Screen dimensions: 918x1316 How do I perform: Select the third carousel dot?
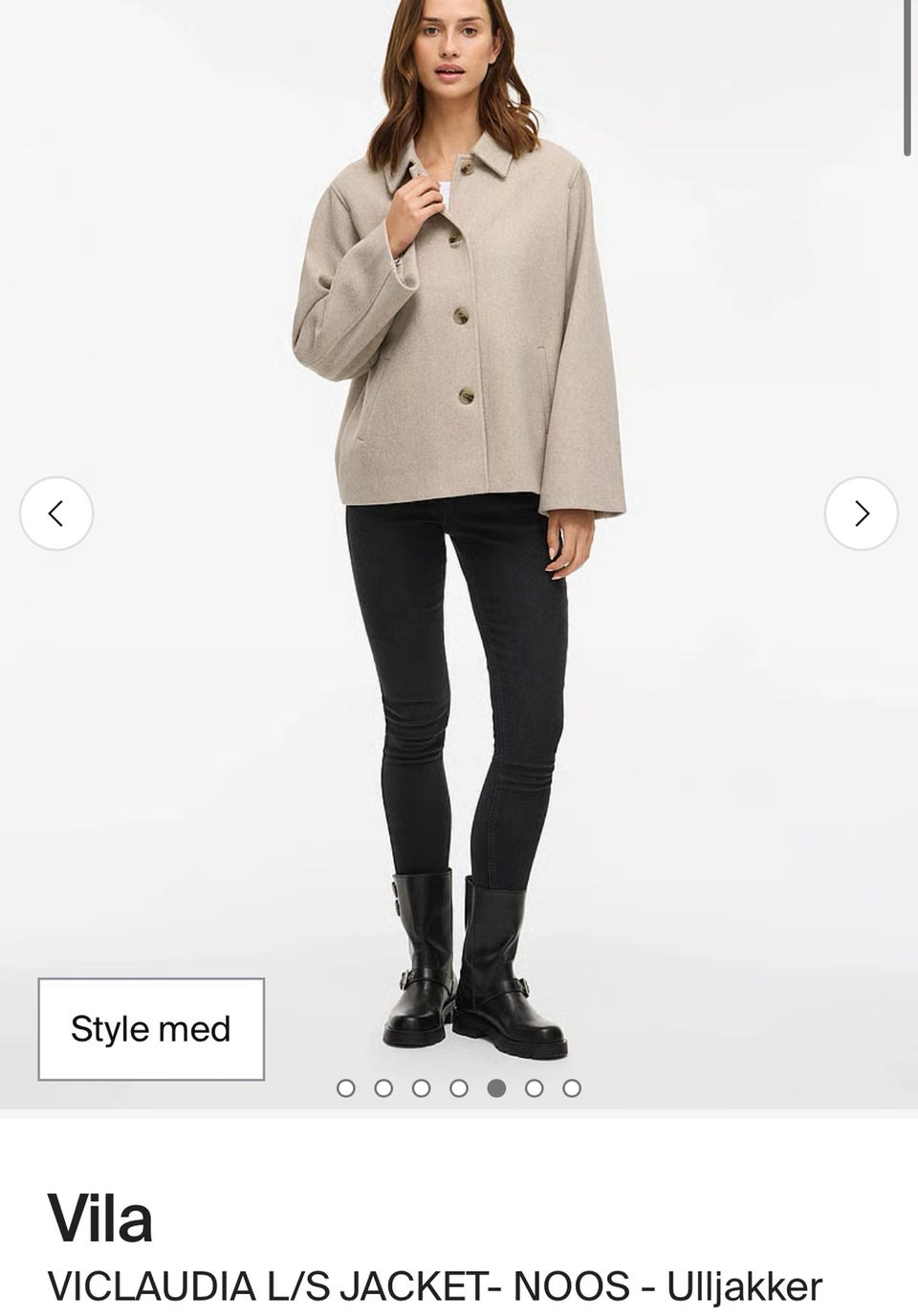coord(419,1086)
